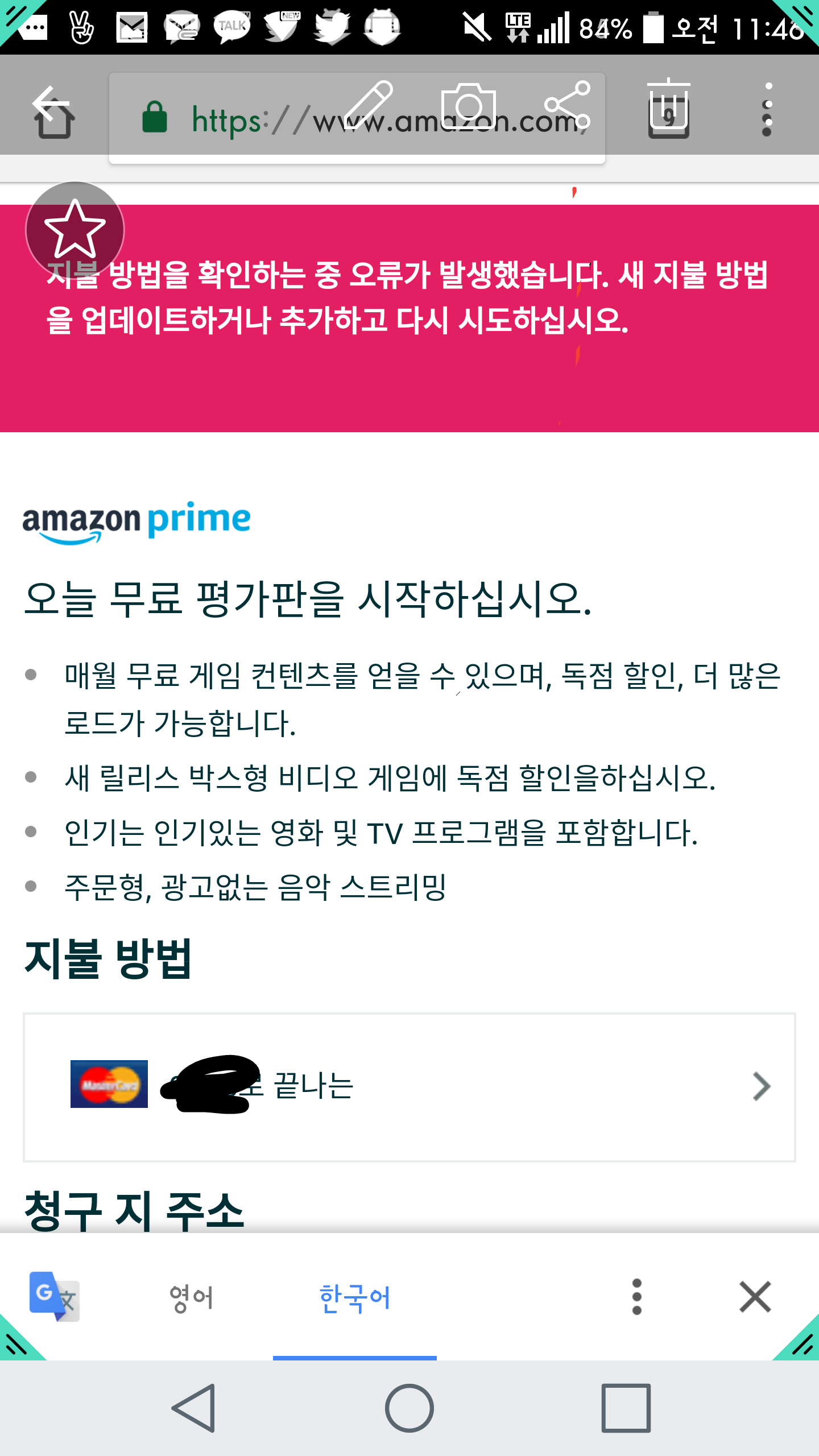Open the browser overflow menu
Image resolution: width=819 pixels, height=1456 pixels.
pyautogui.click(x=767, y=110)
